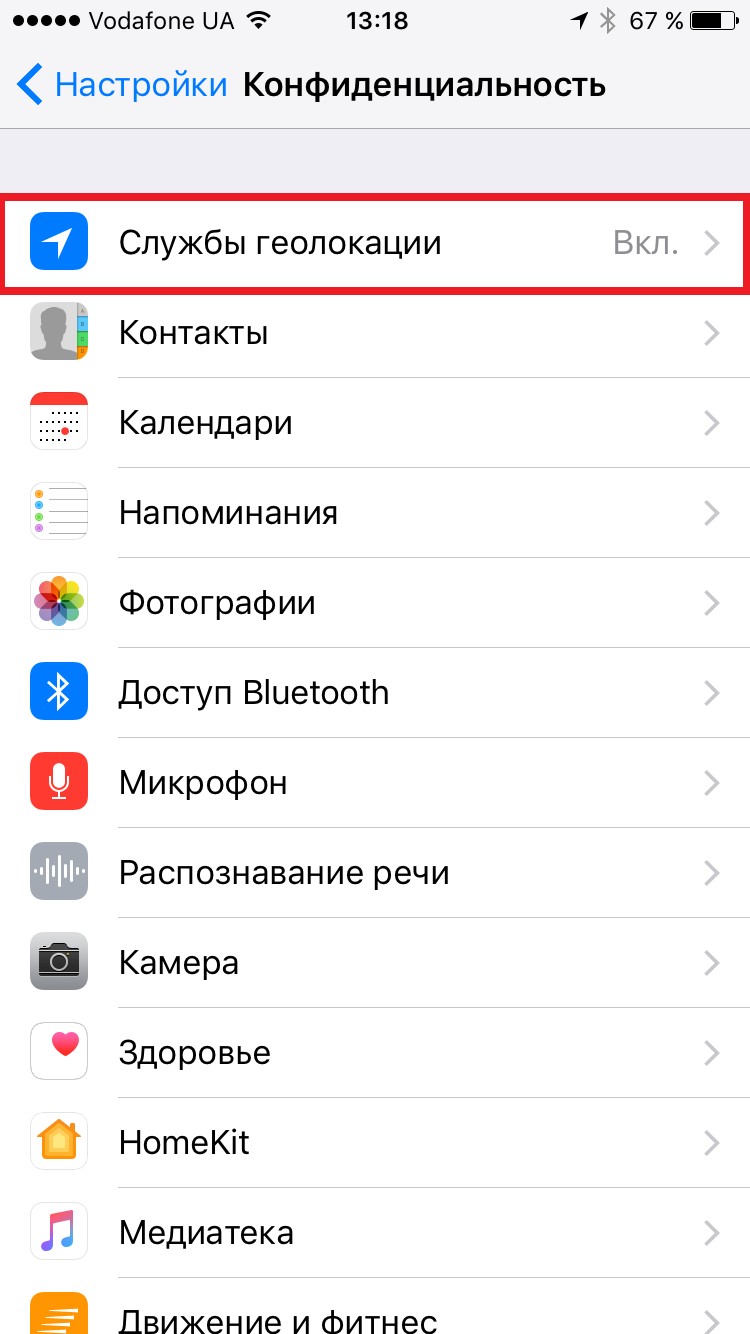Viewport: 750px width, 1334px height.
Task: View Микрофон access permissions
Action: click(375, 783)
